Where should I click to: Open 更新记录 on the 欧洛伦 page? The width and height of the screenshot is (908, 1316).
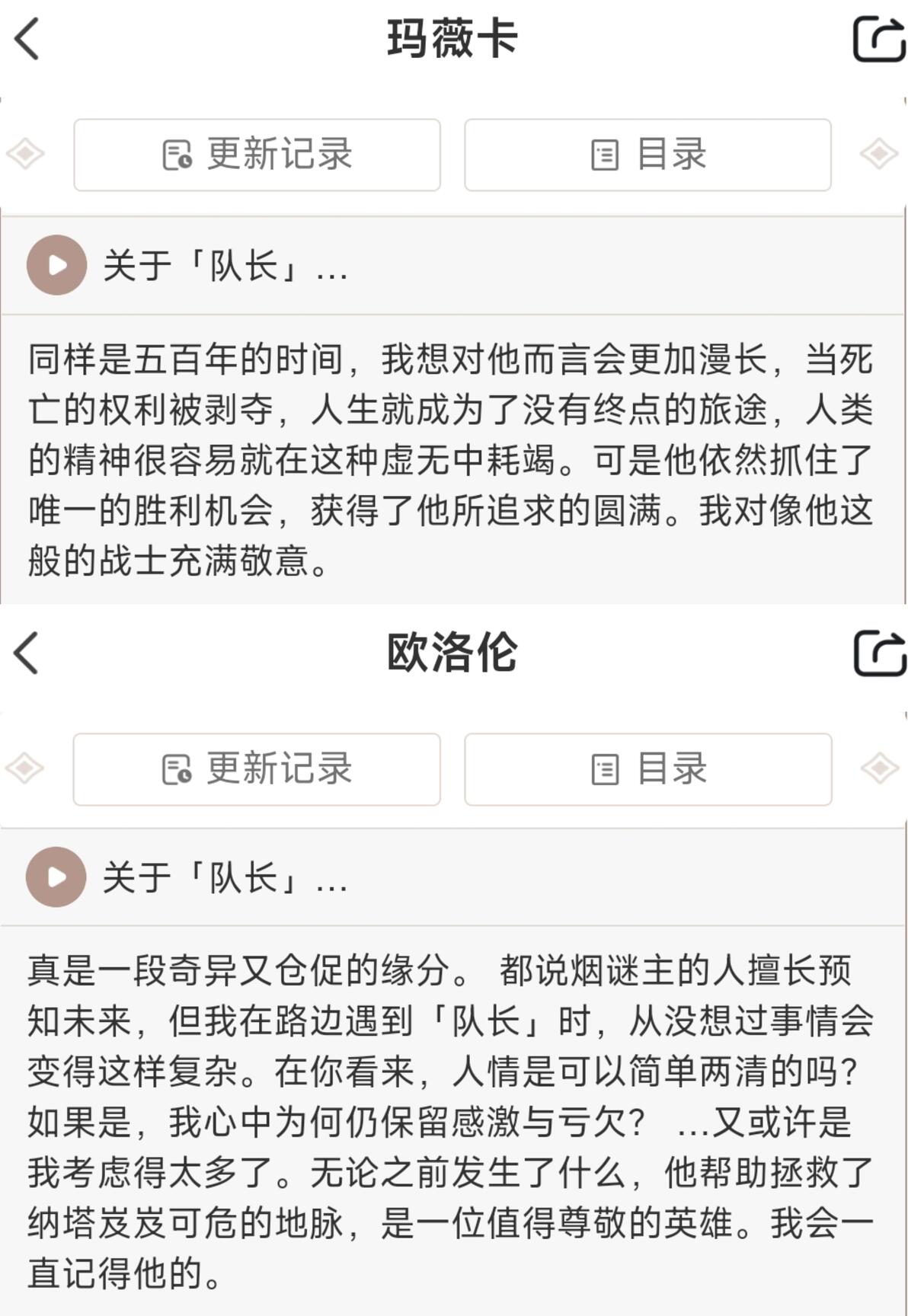point(257,769)
